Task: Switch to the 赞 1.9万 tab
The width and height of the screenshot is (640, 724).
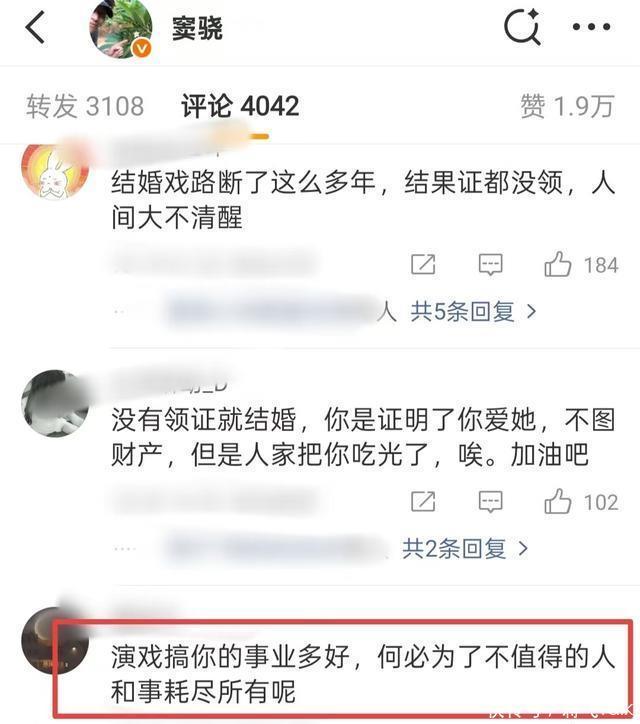Action: (567, 106)
